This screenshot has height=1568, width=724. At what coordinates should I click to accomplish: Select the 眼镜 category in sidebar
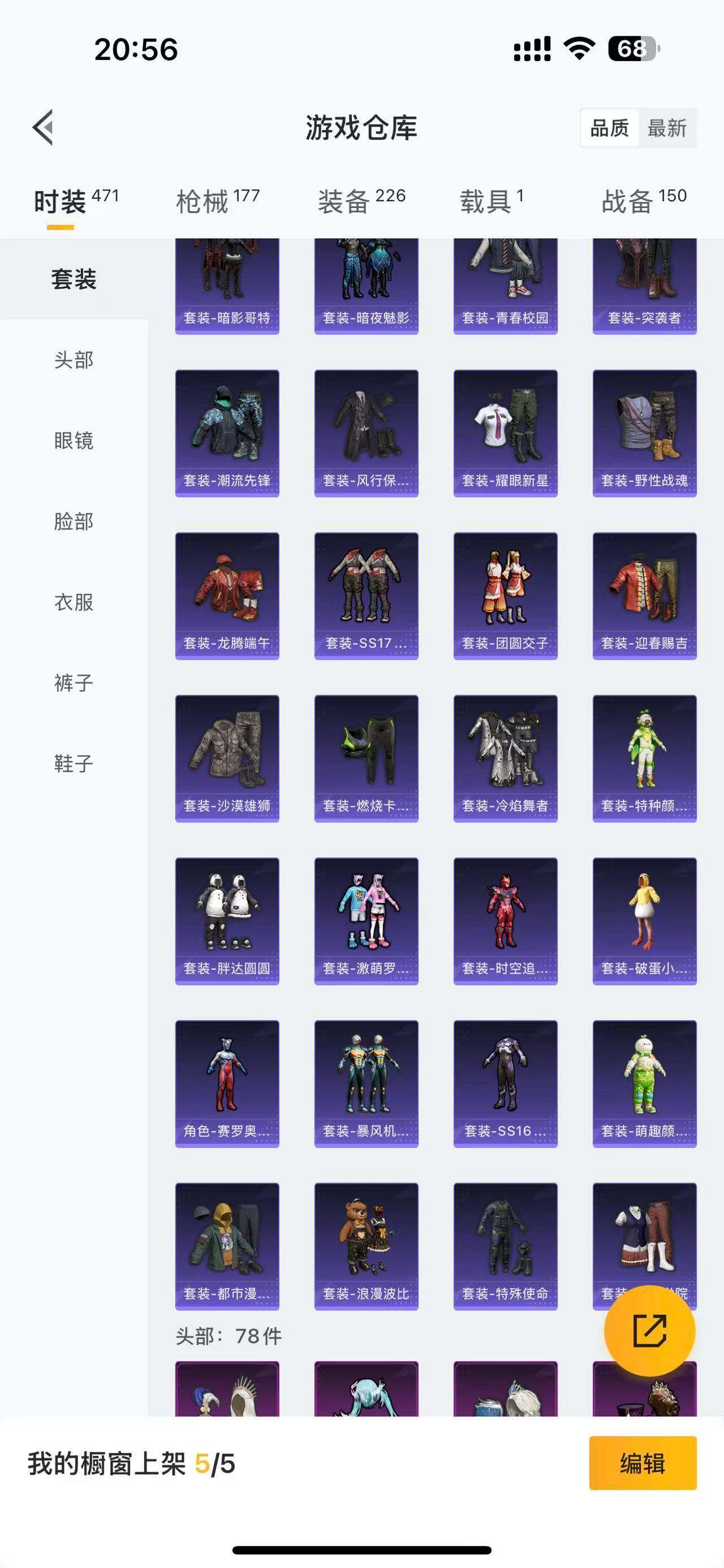click(x=74, y=441)
